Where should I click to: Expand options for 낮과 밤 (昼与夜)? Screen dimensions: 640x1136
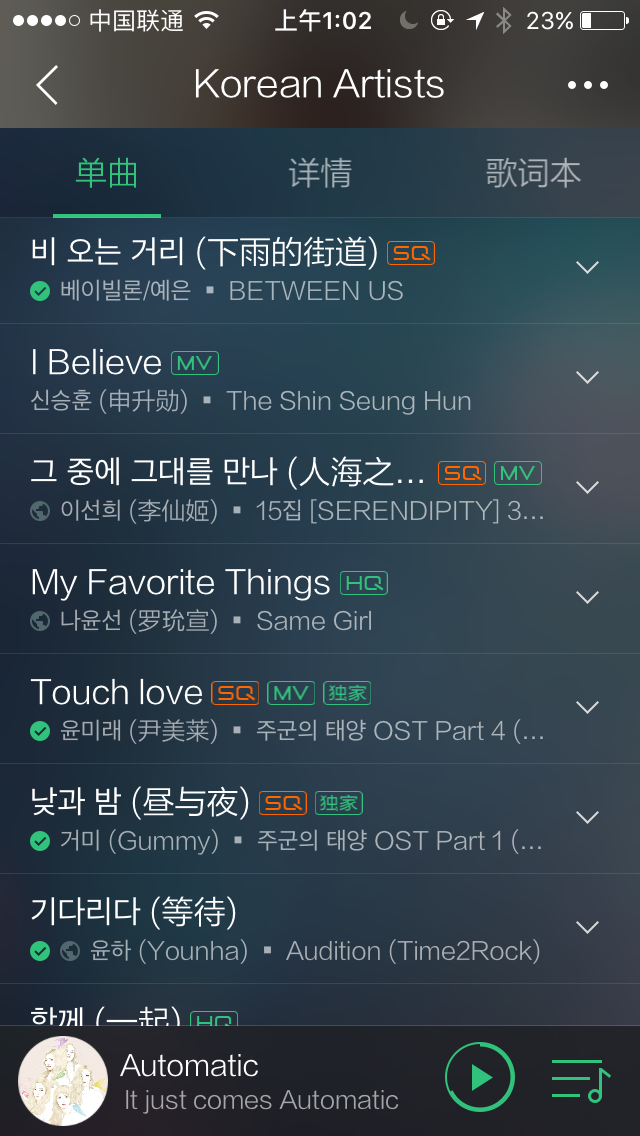(x=588, y=818)
